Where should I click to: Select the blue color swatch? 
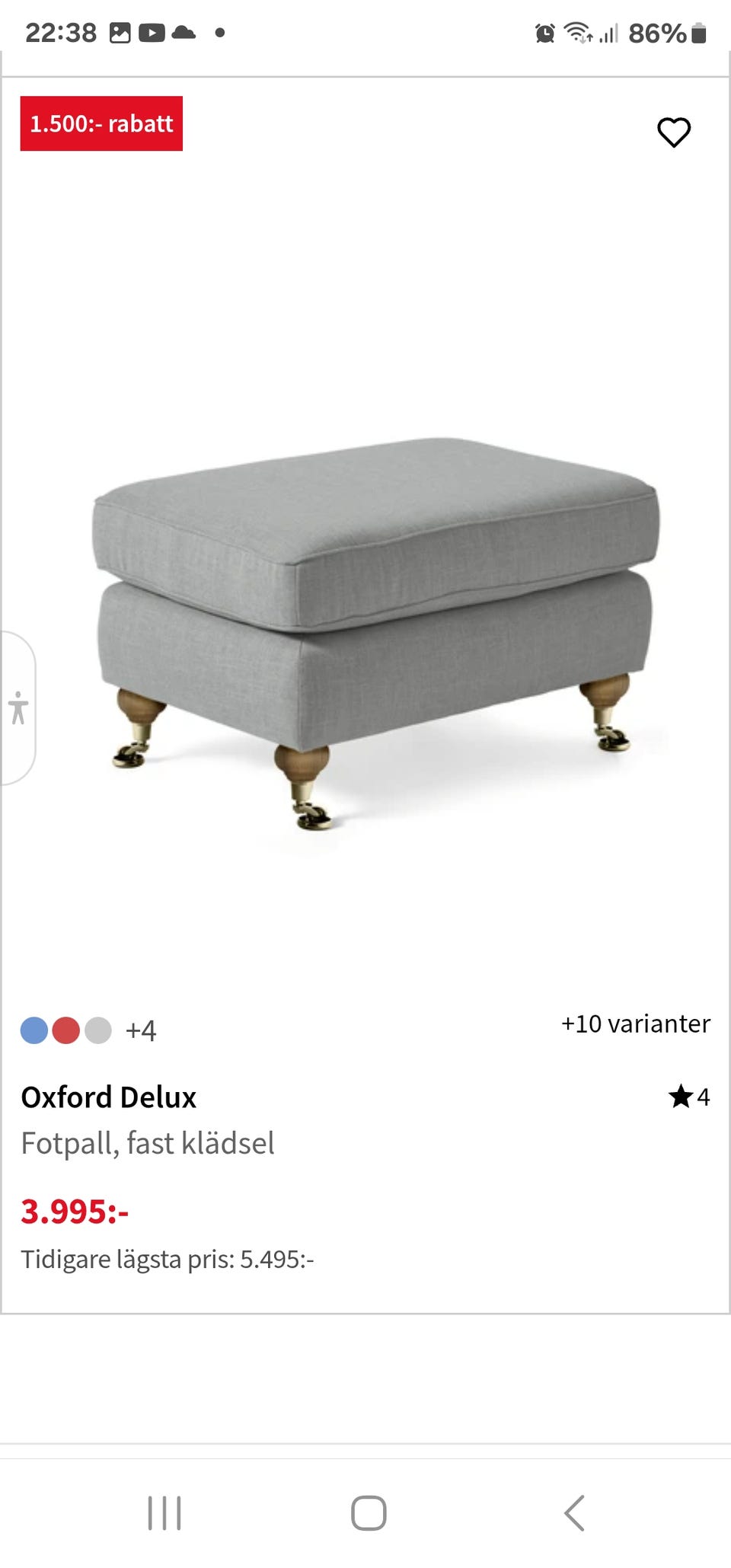pyautogui.click(x=34, y=1030)
